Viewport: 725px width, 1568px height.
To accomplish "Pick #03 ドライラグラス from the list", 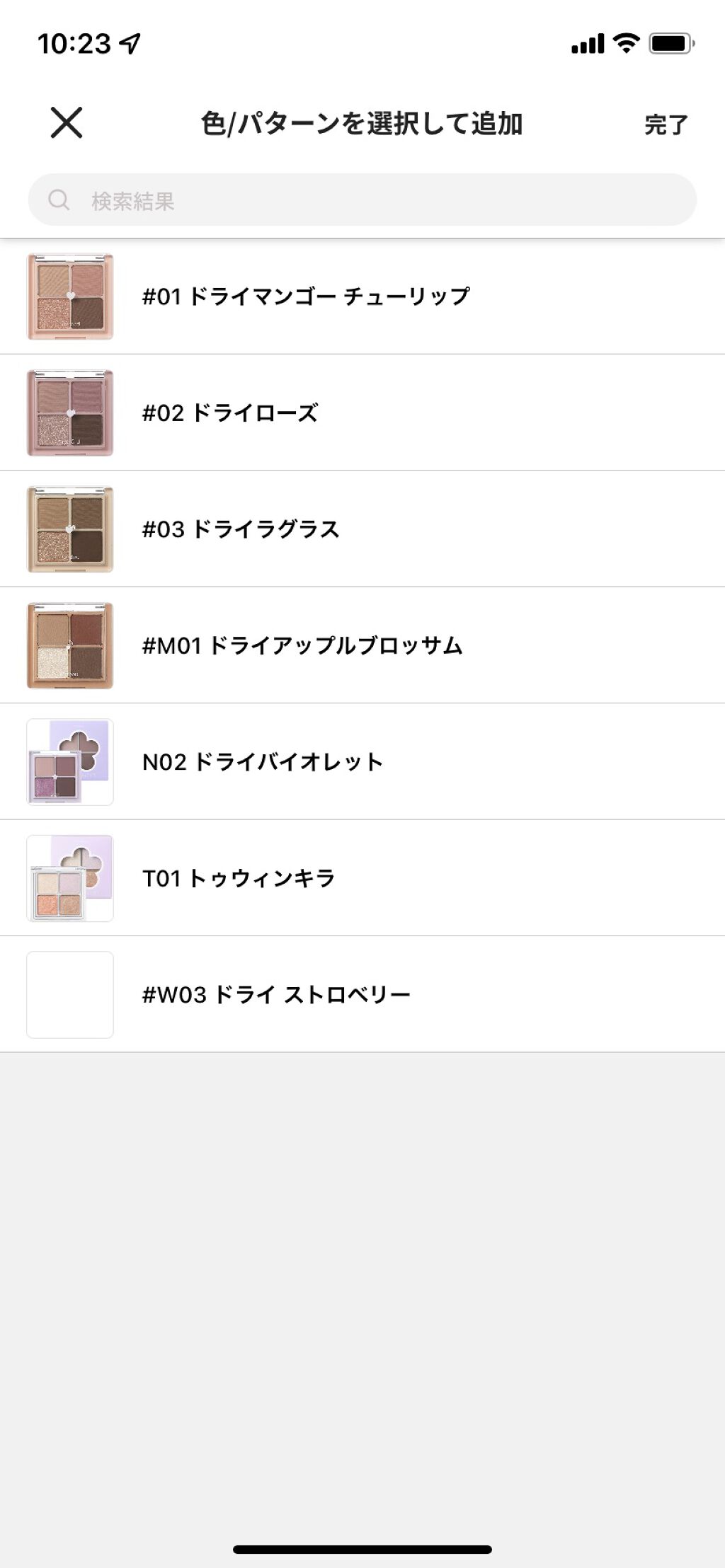I will [x=241, y=529].
